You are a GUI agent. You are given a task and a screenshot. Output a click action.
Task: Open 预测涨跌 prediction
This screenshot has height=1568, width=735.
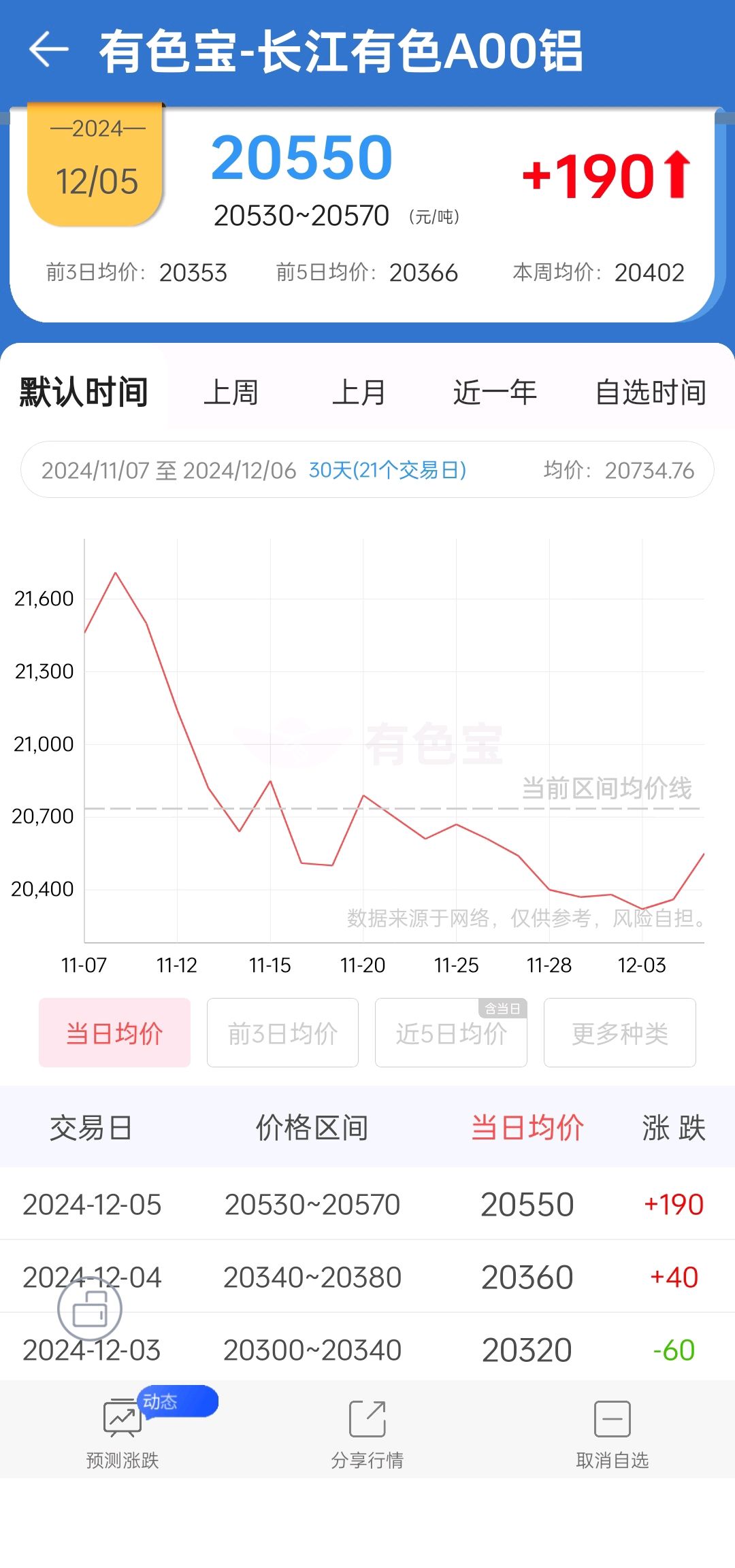pos(122,1430)
